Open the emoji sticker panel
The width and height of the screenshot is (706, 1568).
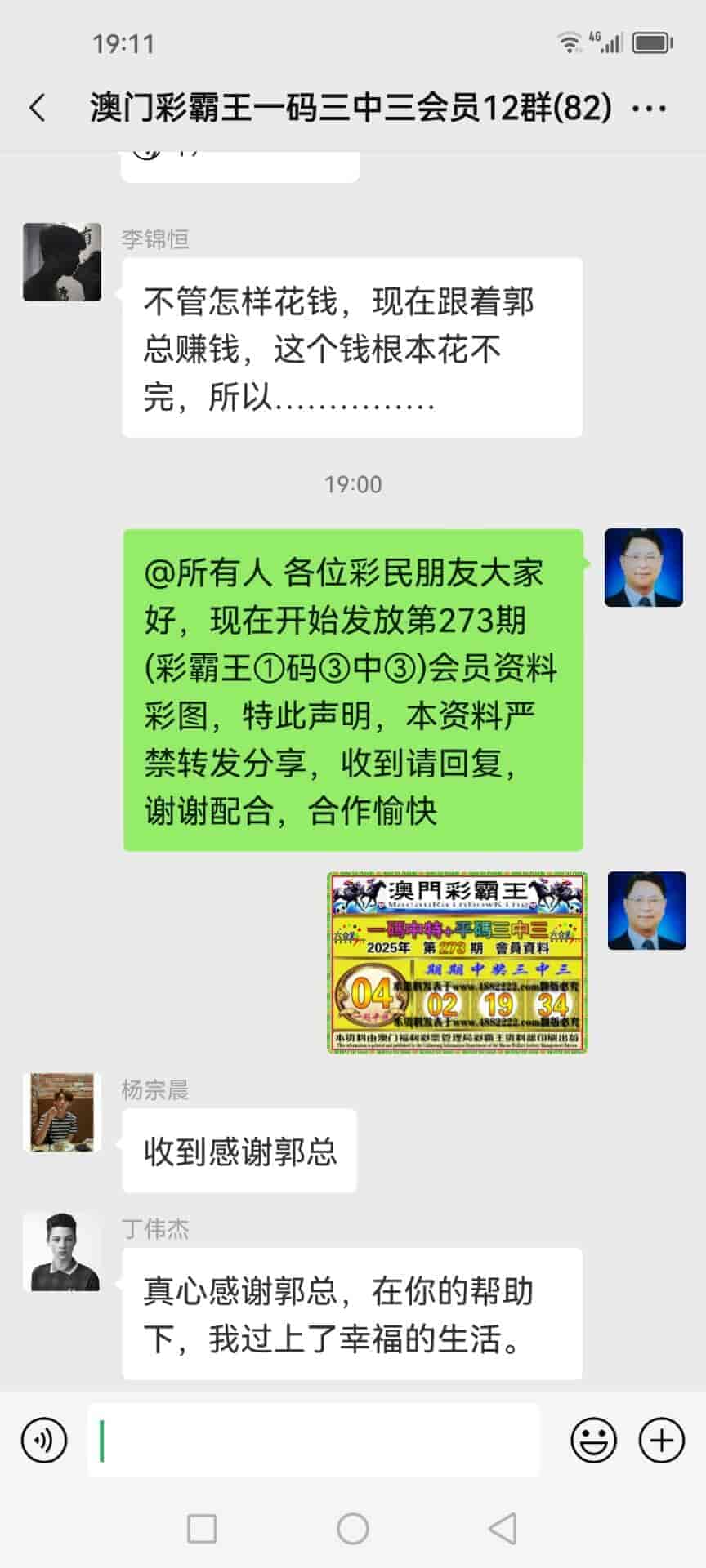[x=593, y=1440]
